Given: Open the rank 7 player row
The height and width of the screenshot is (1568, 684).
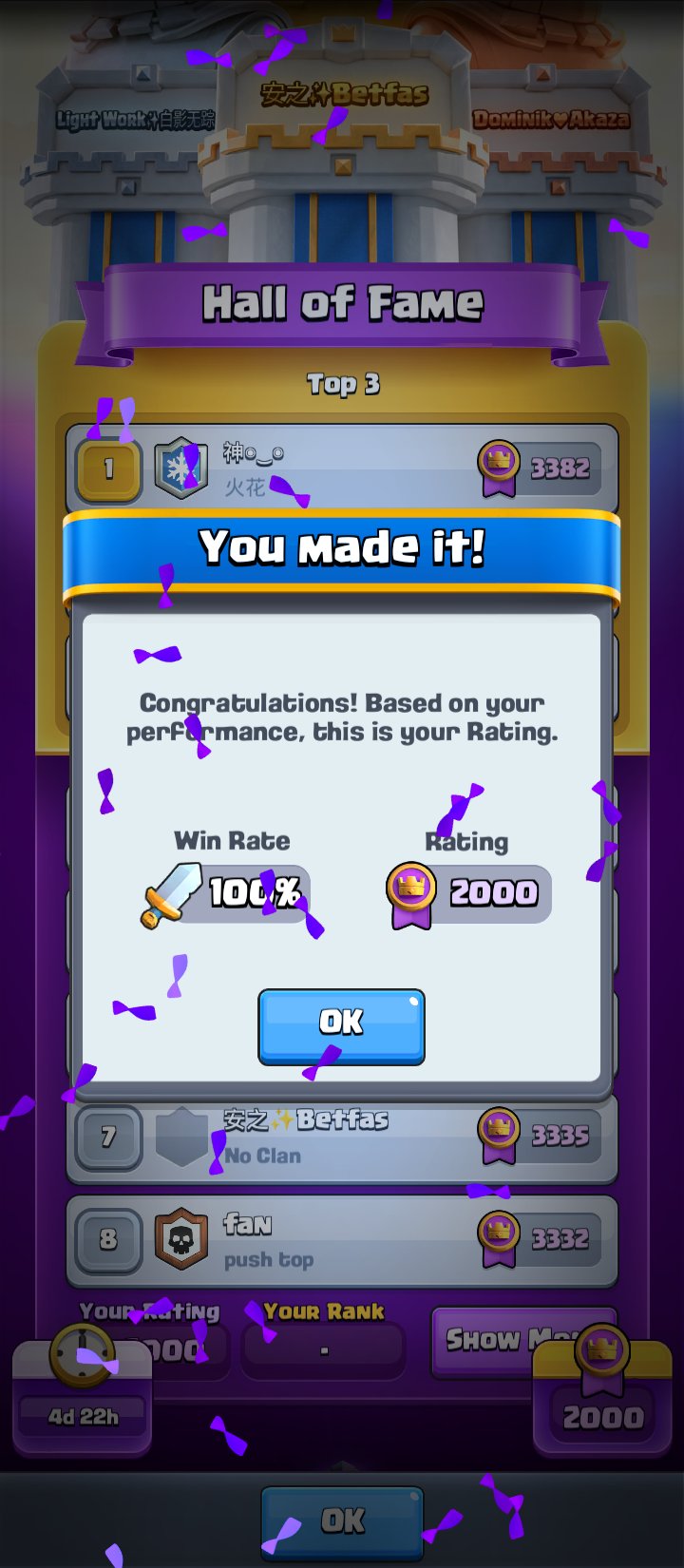Looking at the screenshot, I should click(x=342, y=1137).
